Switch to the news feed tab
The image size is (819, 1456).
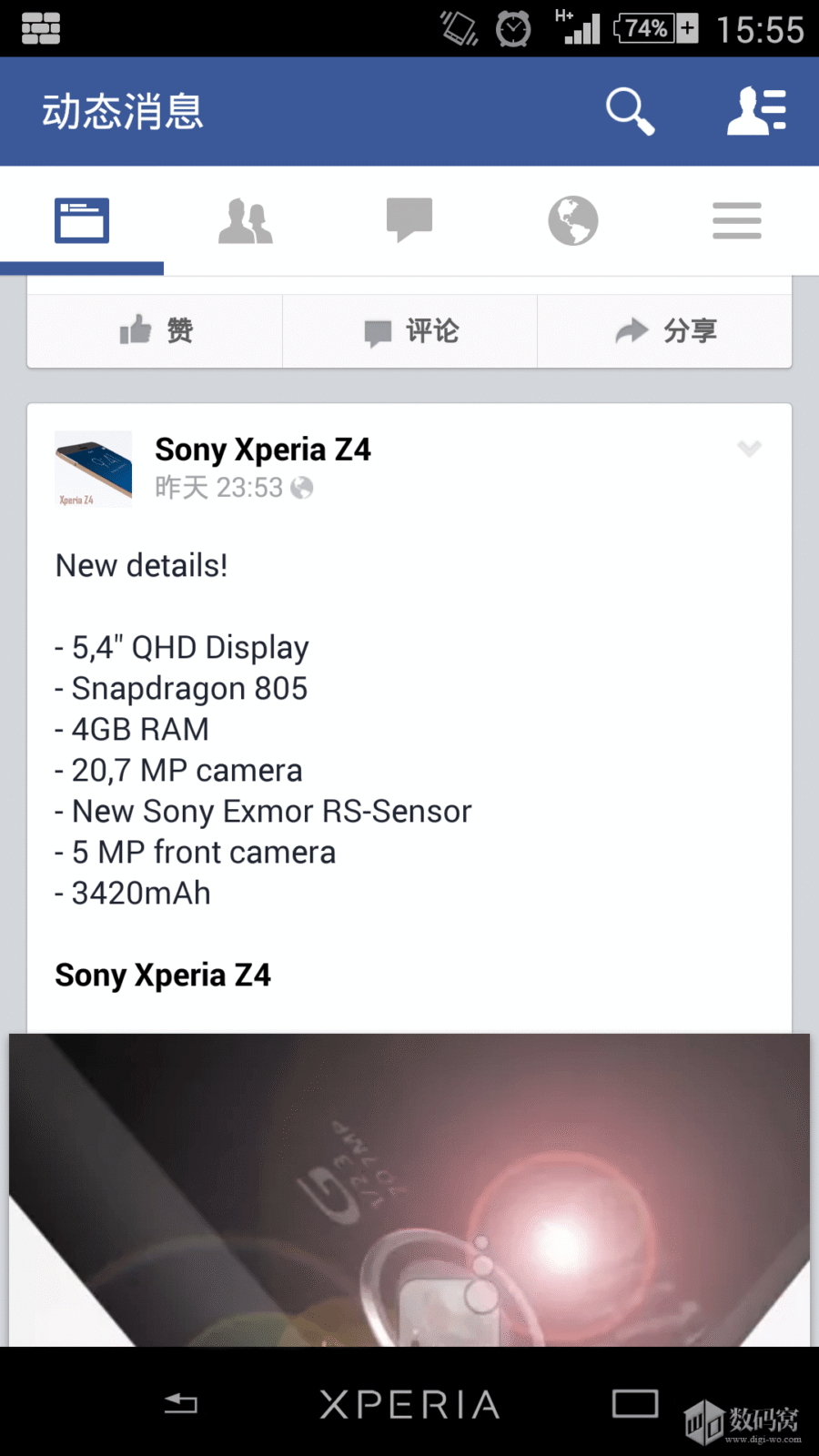pyautogui.click(x=82, y=220)
